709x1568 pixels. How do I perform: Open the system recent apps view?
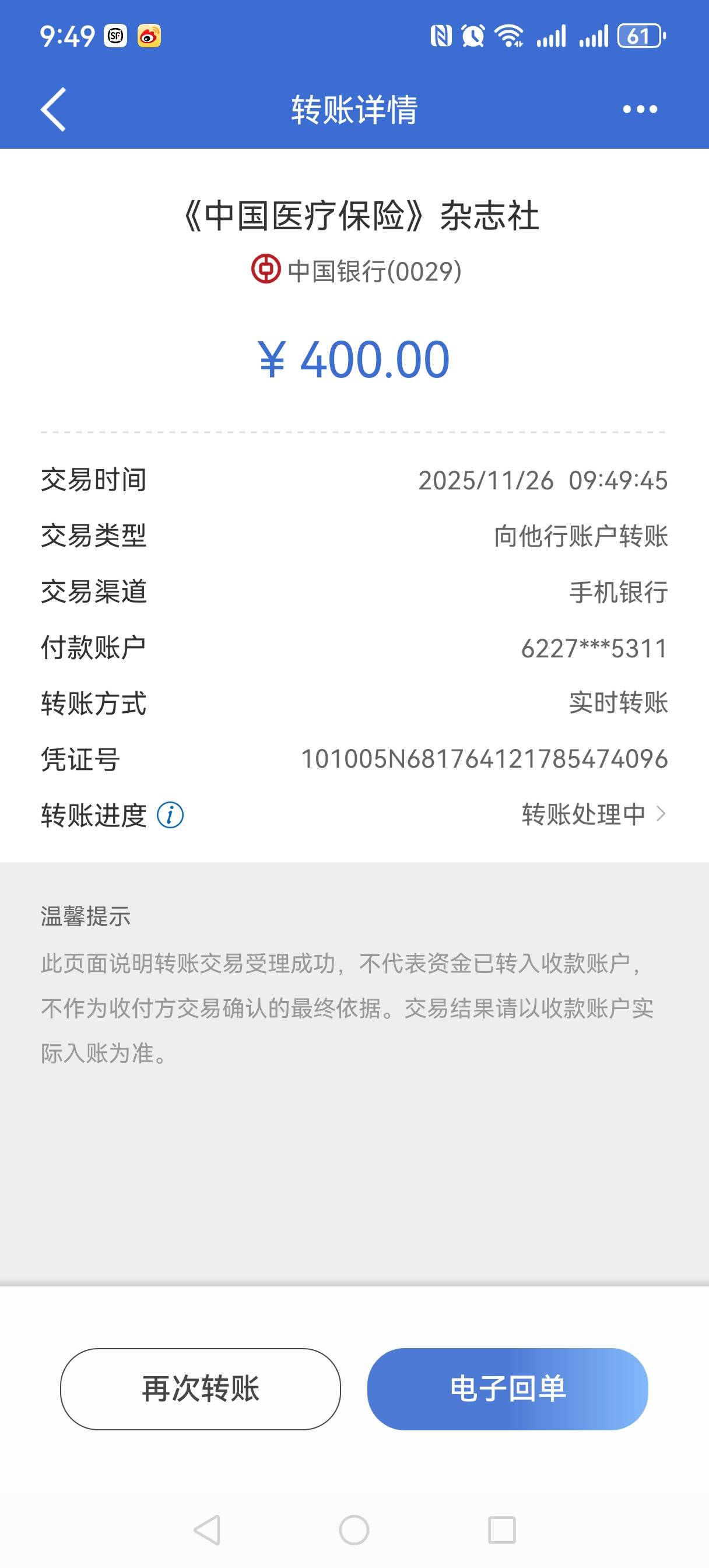[501, 1529]
